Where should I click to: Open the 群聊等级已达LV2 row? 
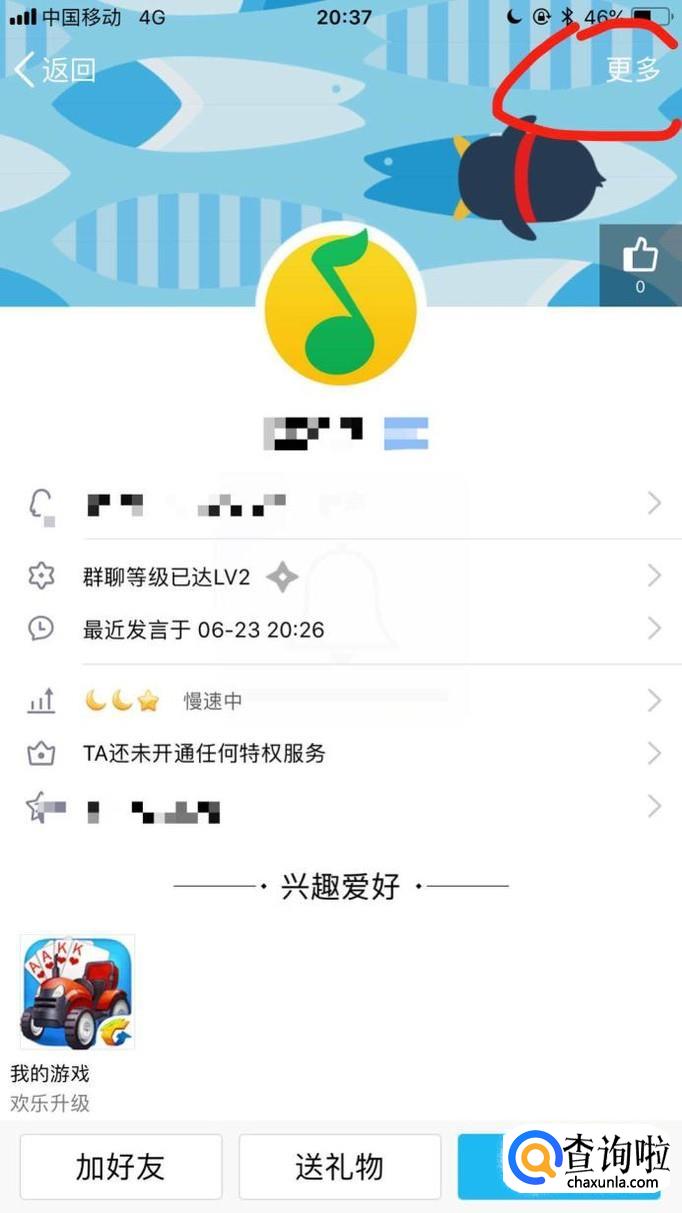[x=340, y=576]
